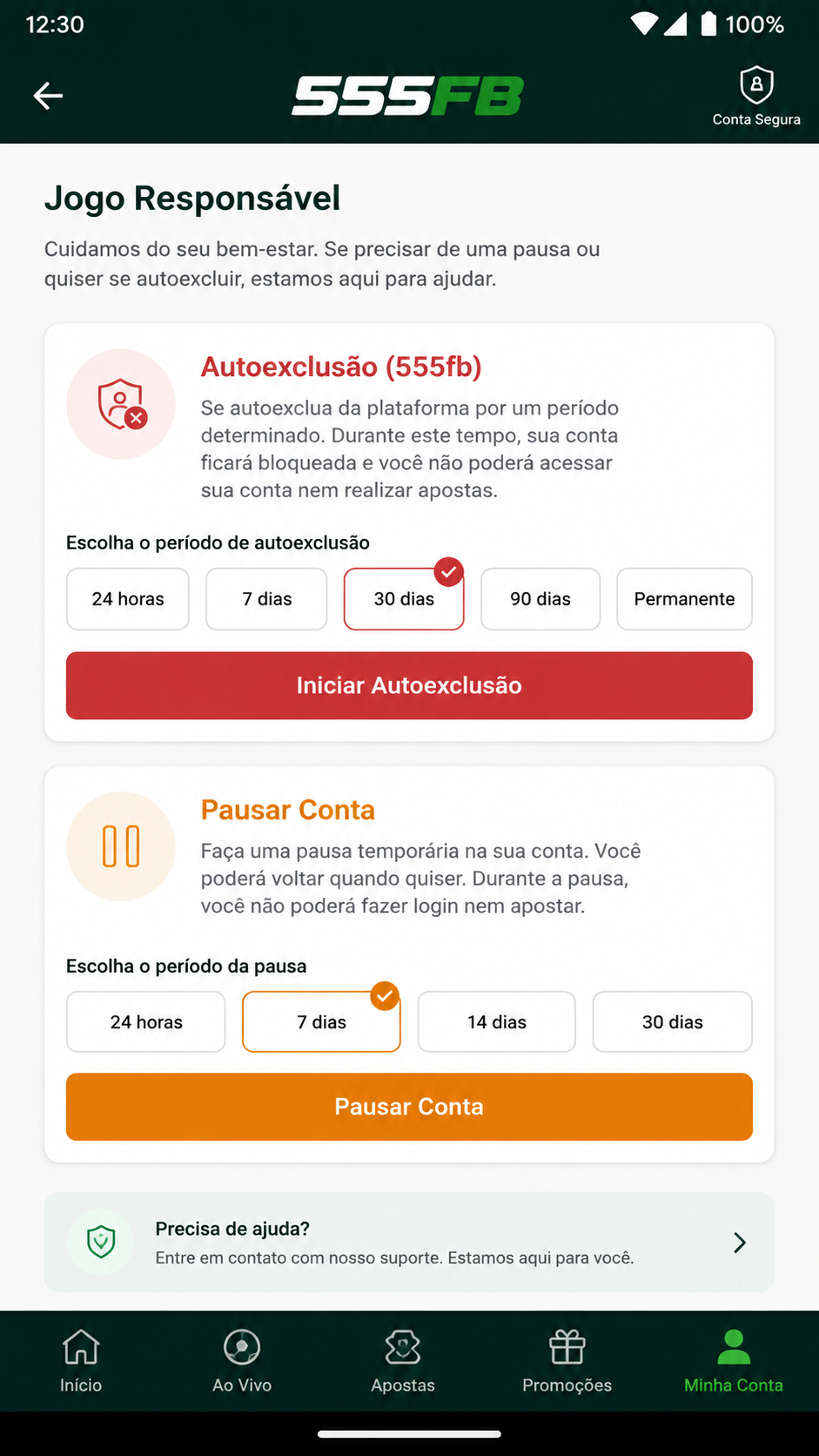Tap the orange Pausar Conta button

(x=409, y=1107)
